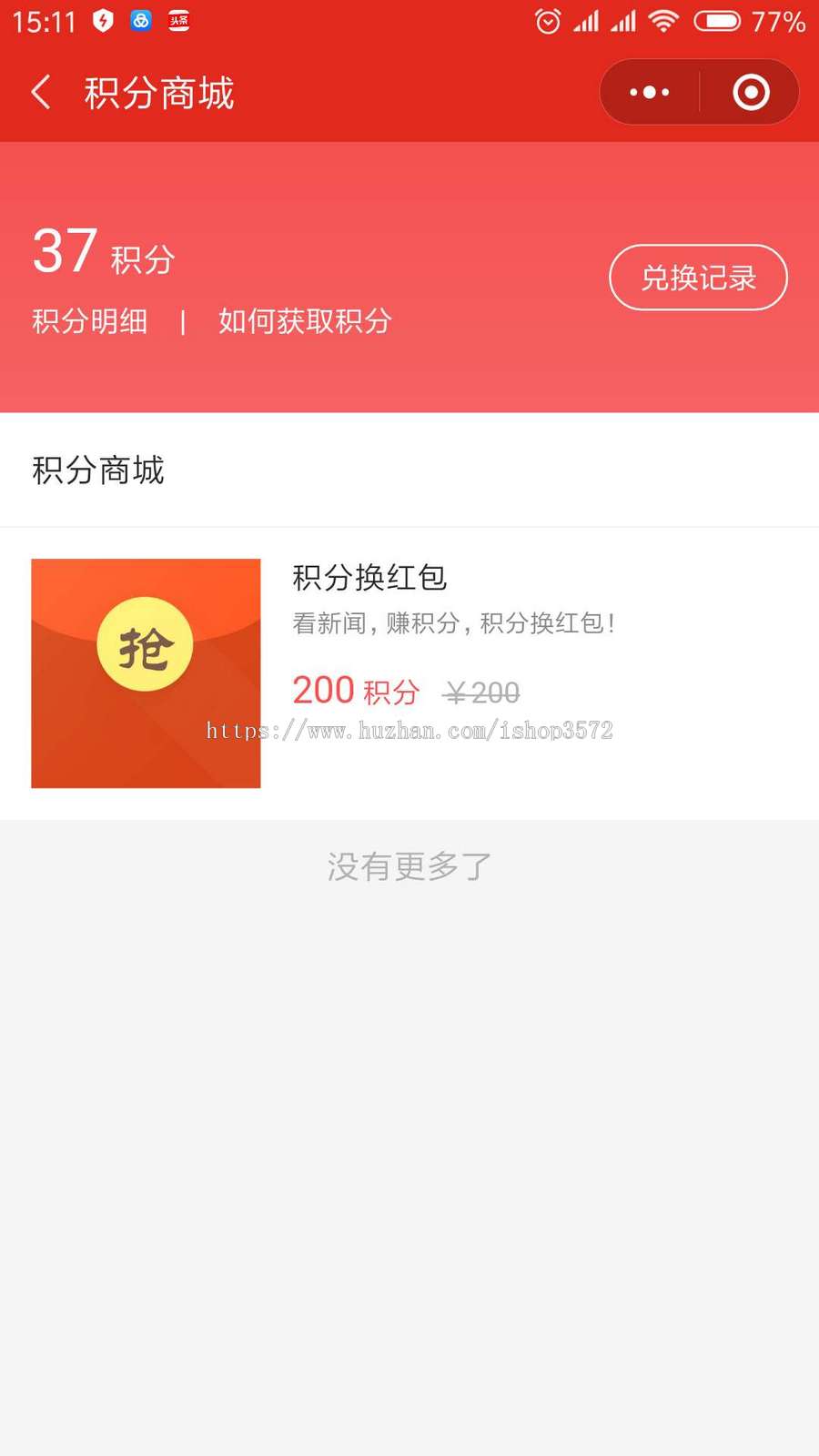
Task: Tap the alarm clock icon in status bar
Action: click(x=547, y=20)
